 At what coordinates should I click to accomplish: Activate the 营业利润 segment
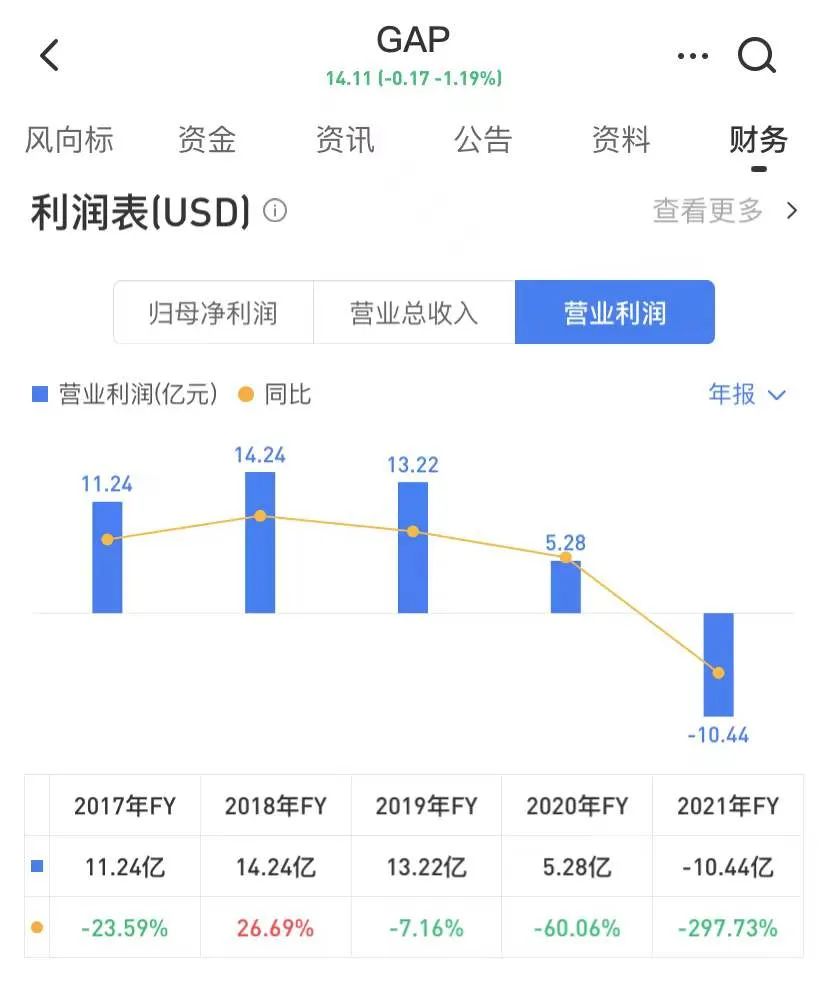point(614,312)
